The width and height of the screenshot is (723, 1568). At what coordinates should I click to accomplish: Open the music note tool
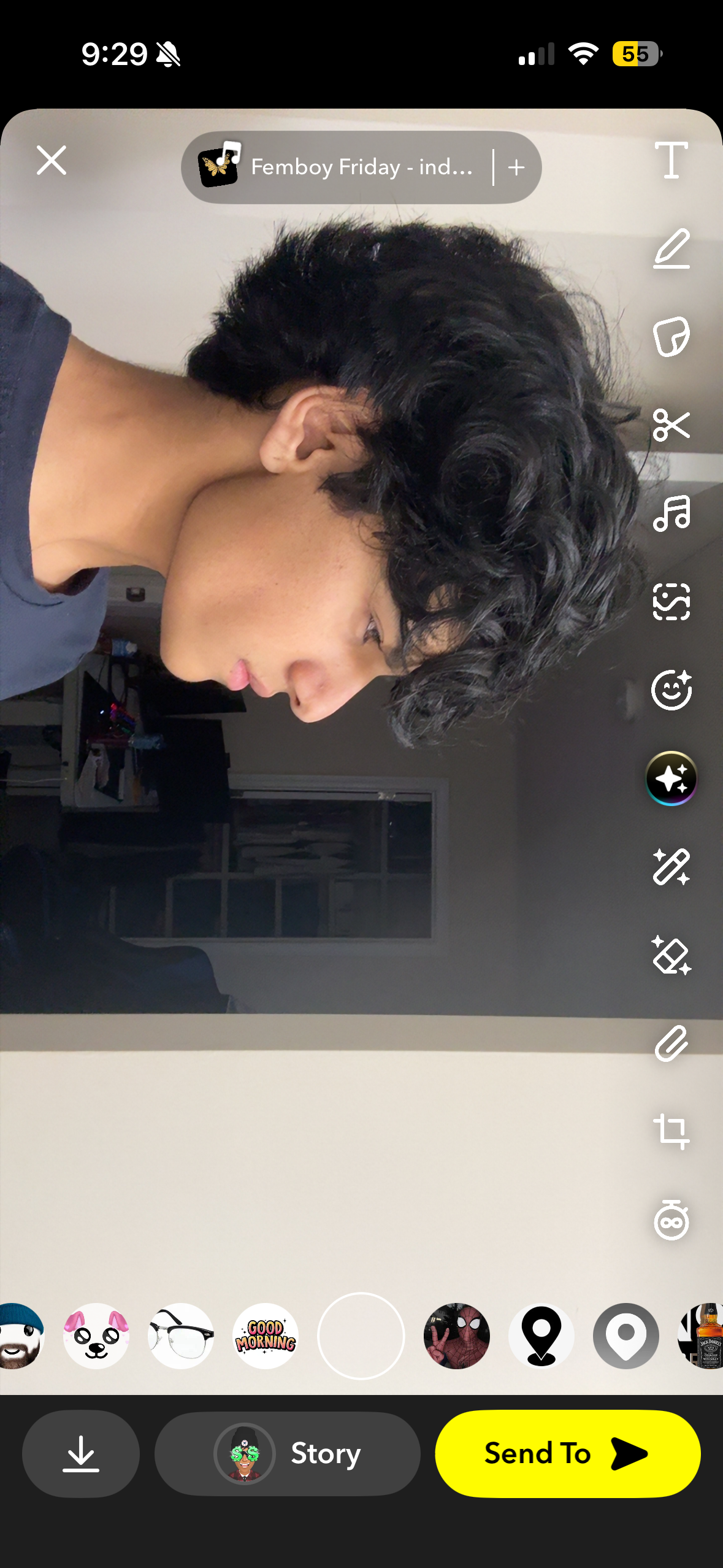point(671,513)
